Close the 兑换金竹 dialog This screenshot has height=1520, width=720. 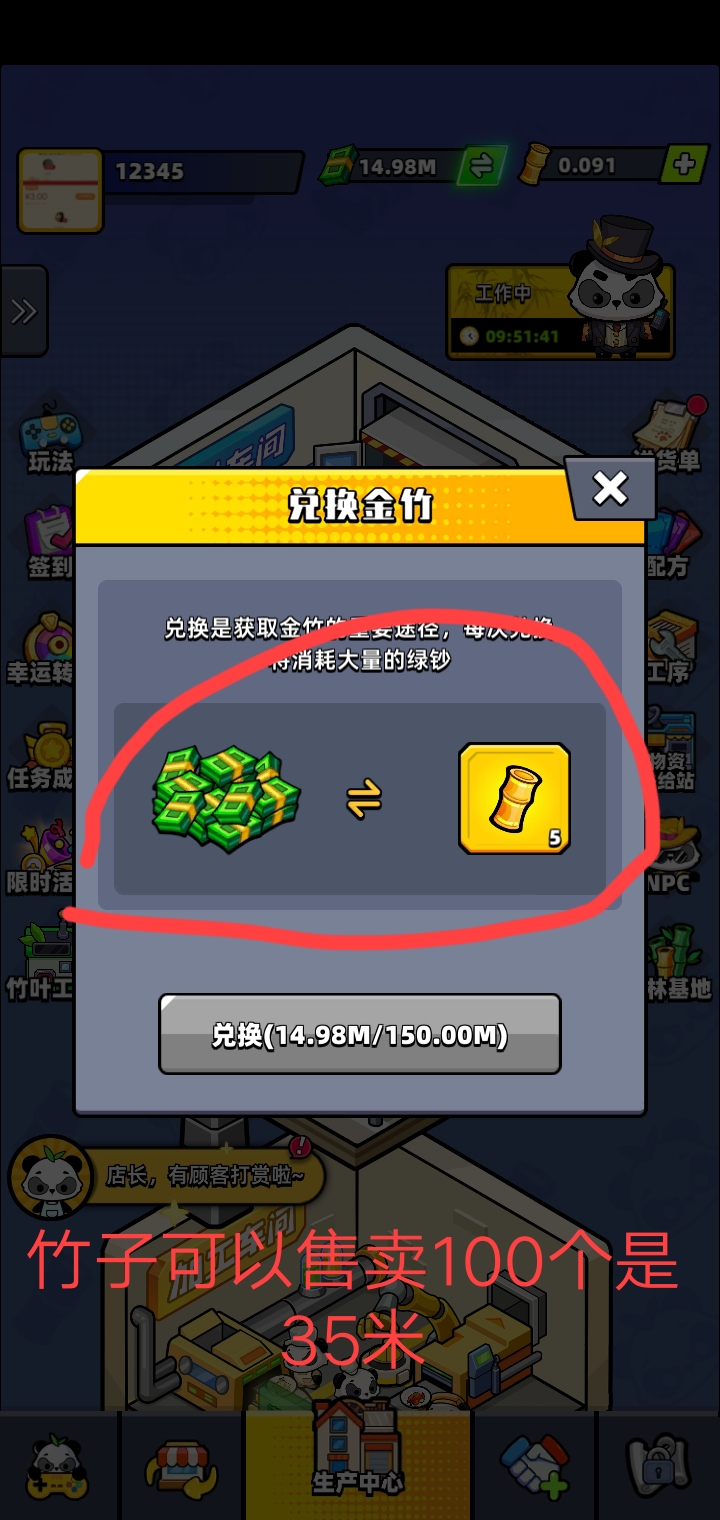tap(609, 489)
